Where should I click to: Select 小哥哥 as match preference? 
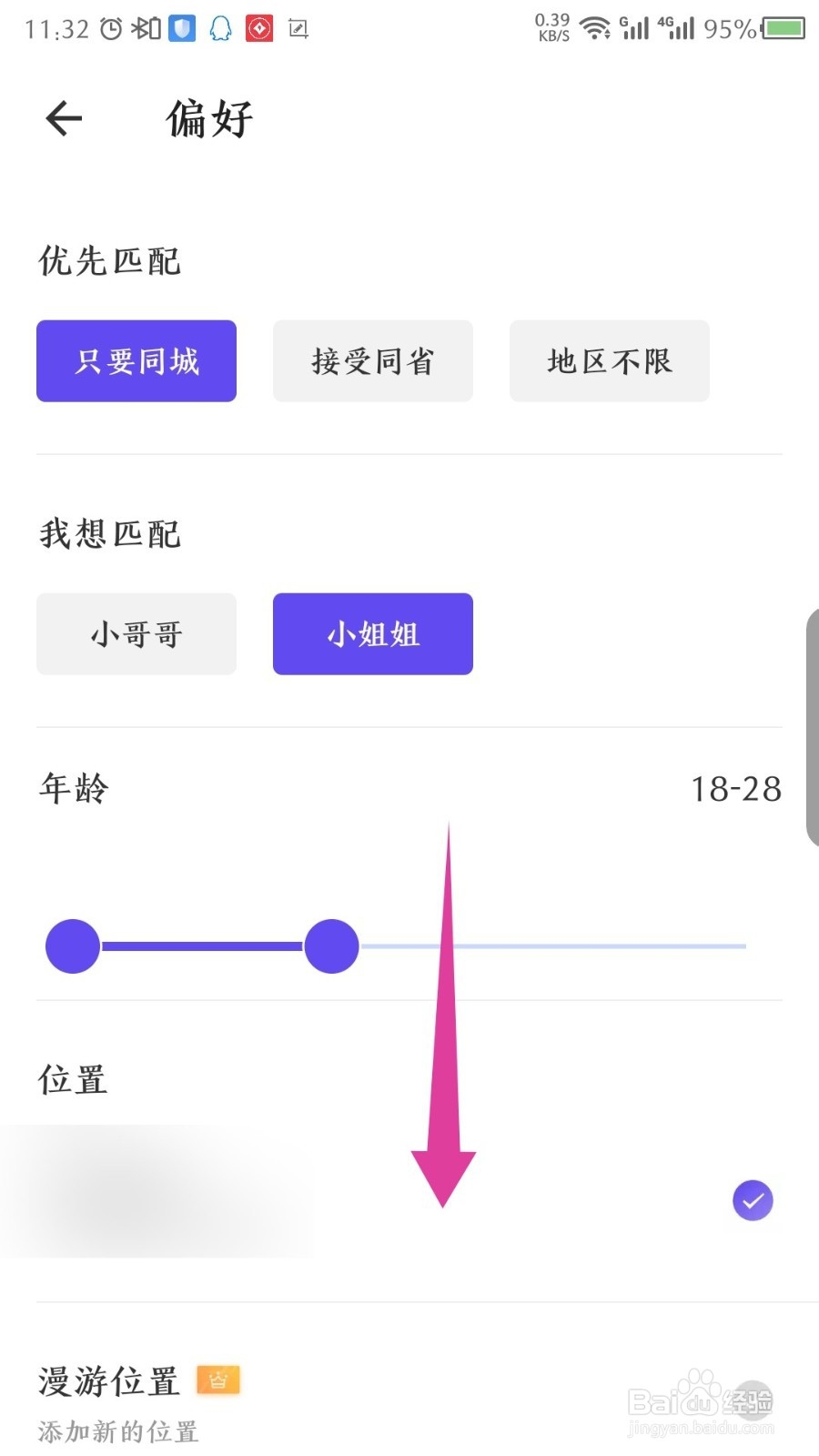click(136, 634)
